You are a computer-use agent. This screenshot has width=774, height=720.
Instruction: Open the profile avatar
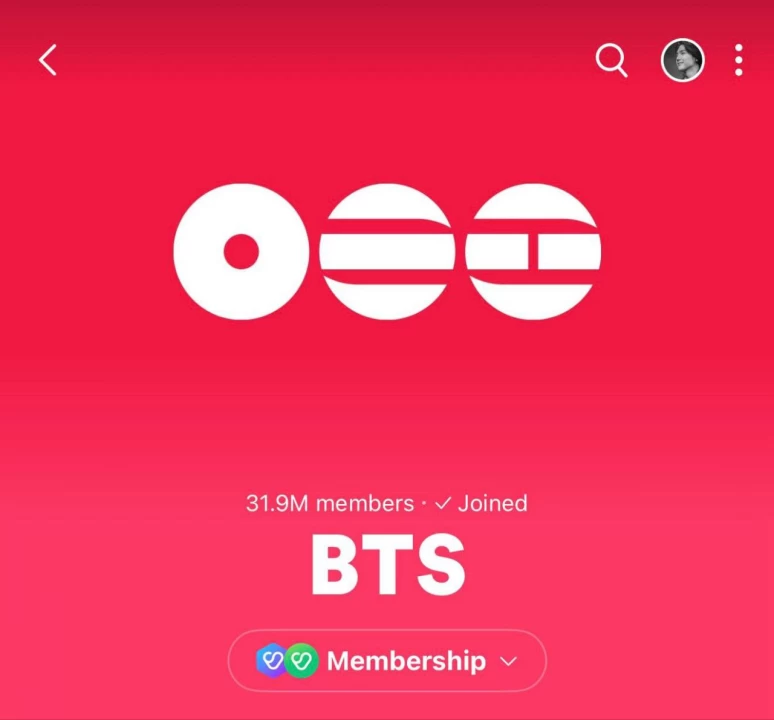pos(683,61)
